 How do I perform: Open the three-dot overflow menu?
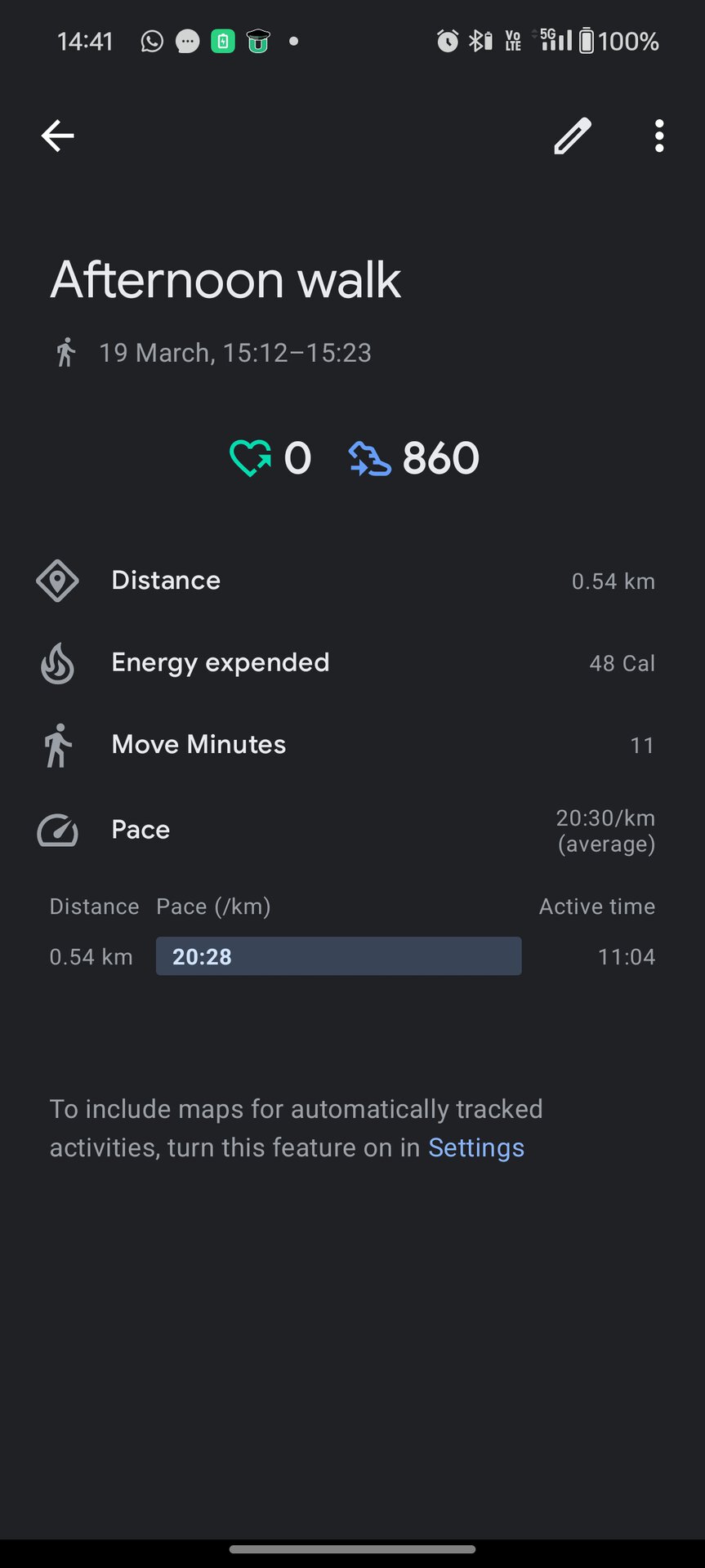click(659, 136)
